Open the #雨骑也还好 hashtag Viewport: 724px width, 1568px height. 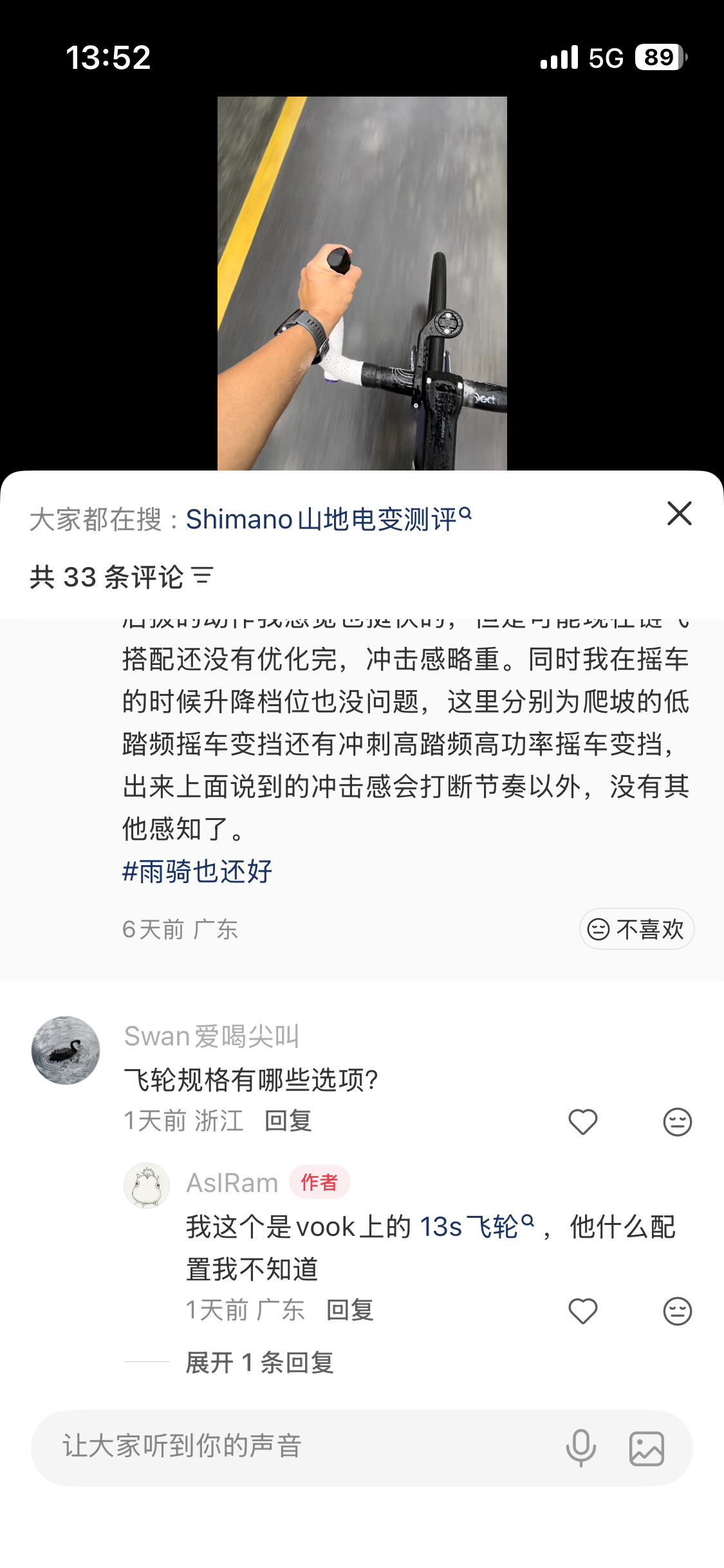click(x=198, y=872)
